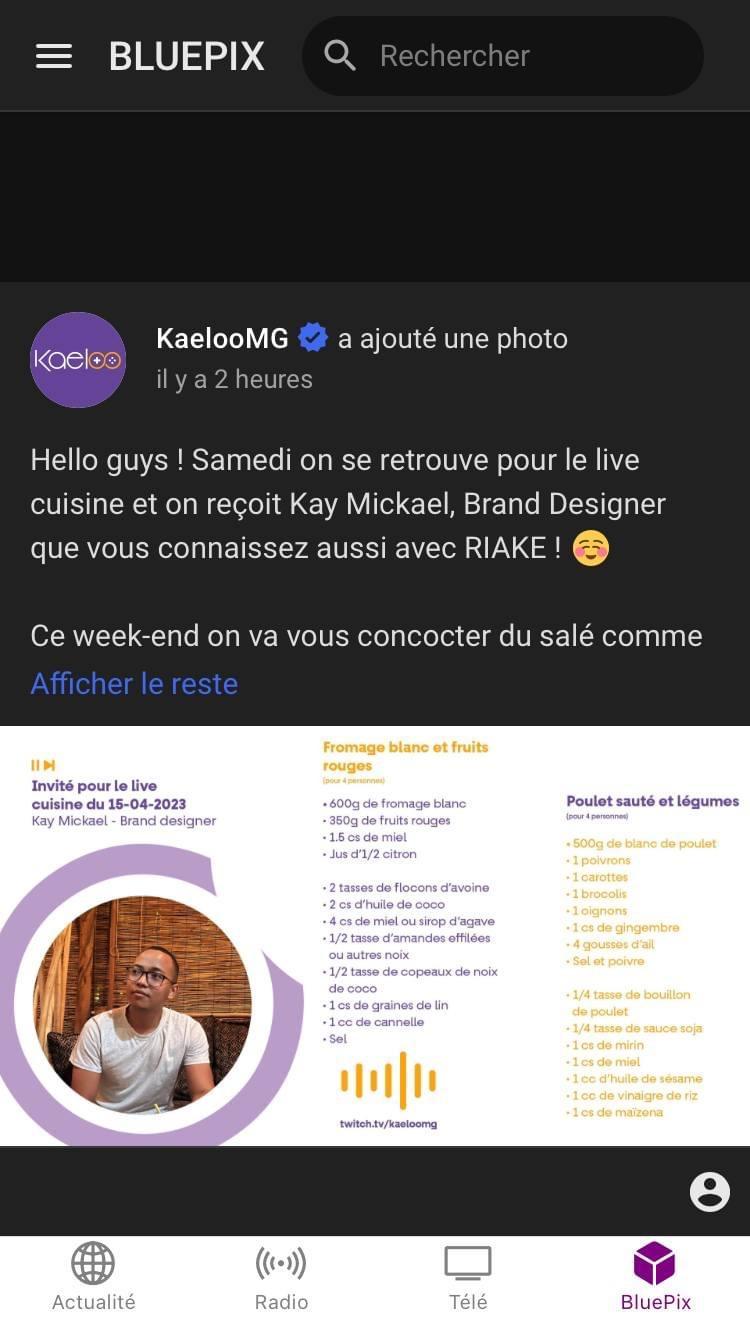This screenshot has height=1334, width=750.
Task: Open the floating user account icon
Action: 710,1191
